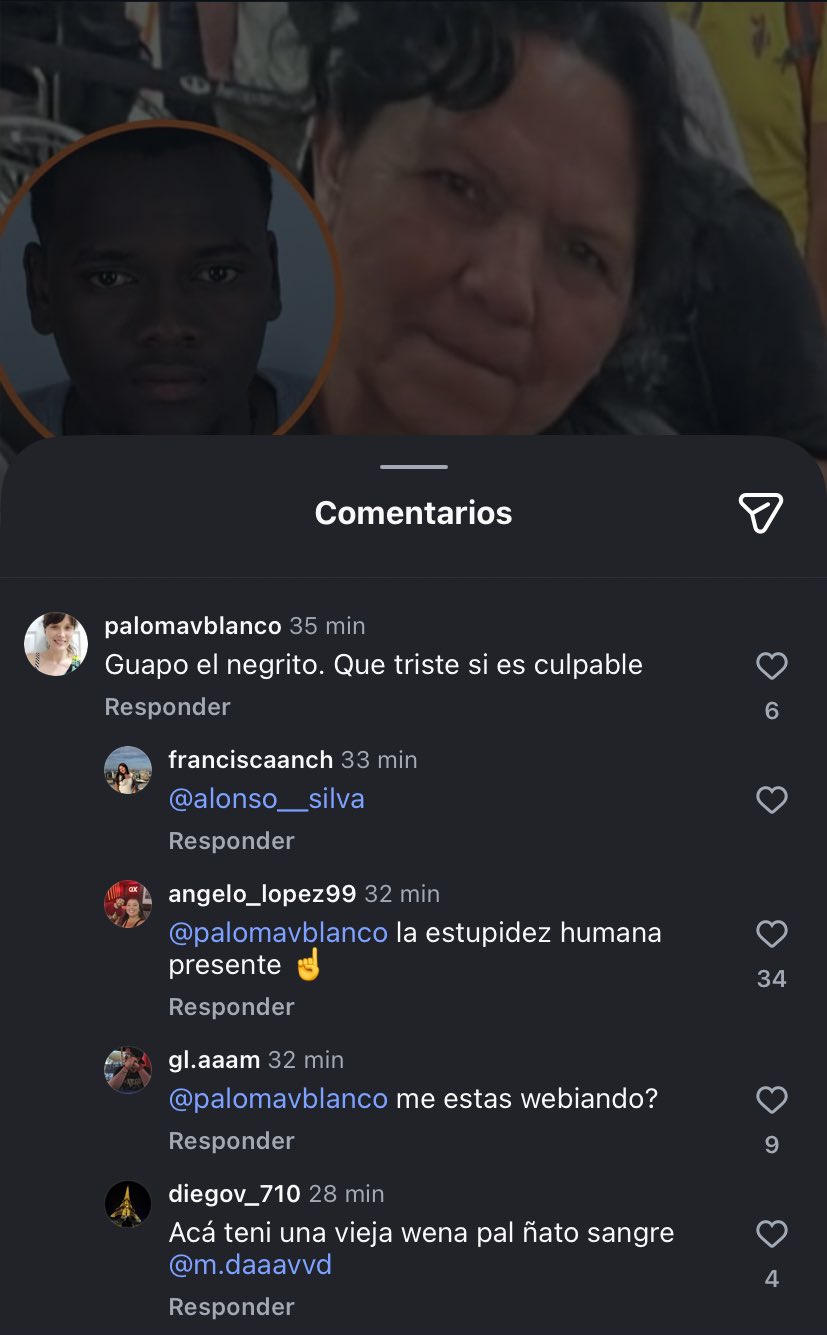The image size is (827, 1335).
Task: Reply to franciscaanch's comment
Action: click(231, 841)
